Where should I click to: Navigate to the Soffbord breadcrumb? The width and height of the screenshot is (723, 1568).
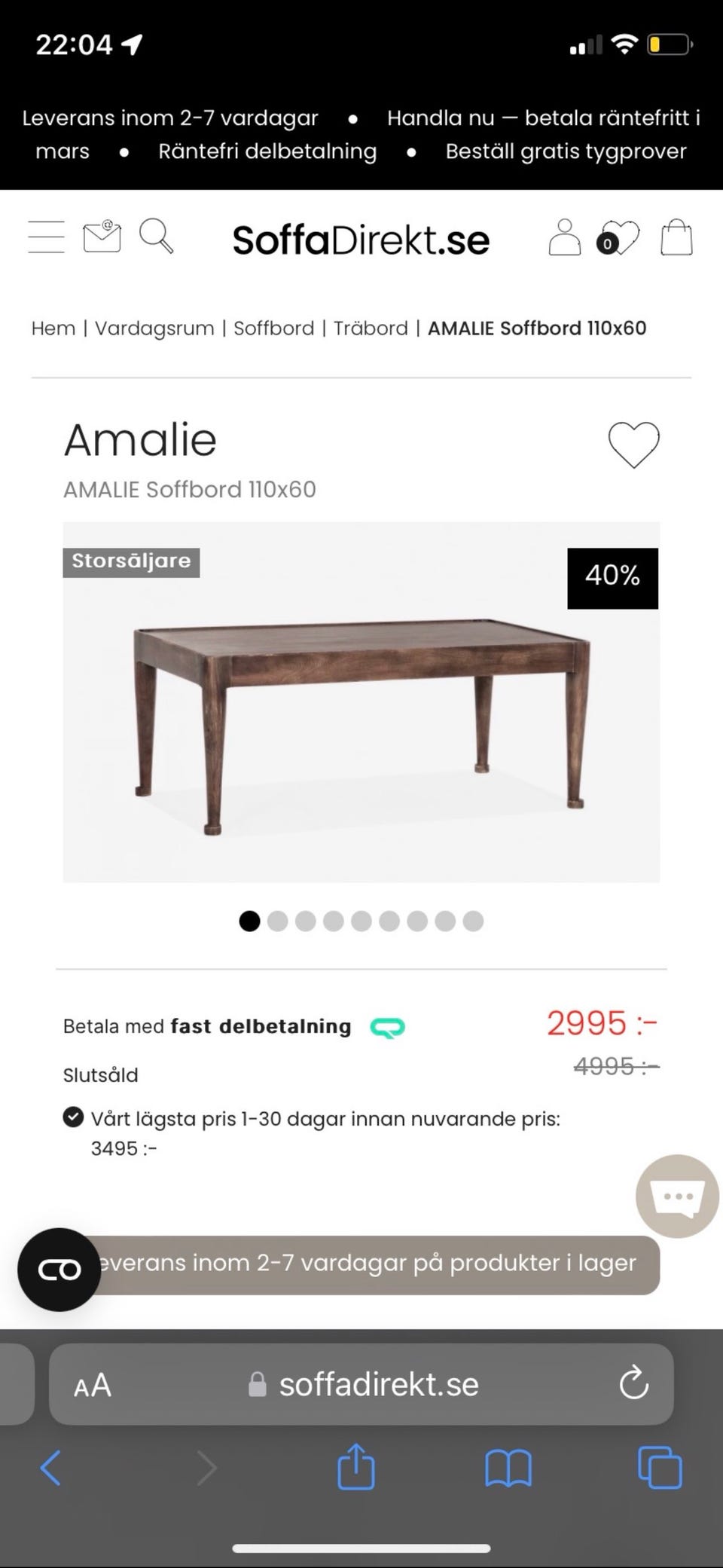(274, 328)
